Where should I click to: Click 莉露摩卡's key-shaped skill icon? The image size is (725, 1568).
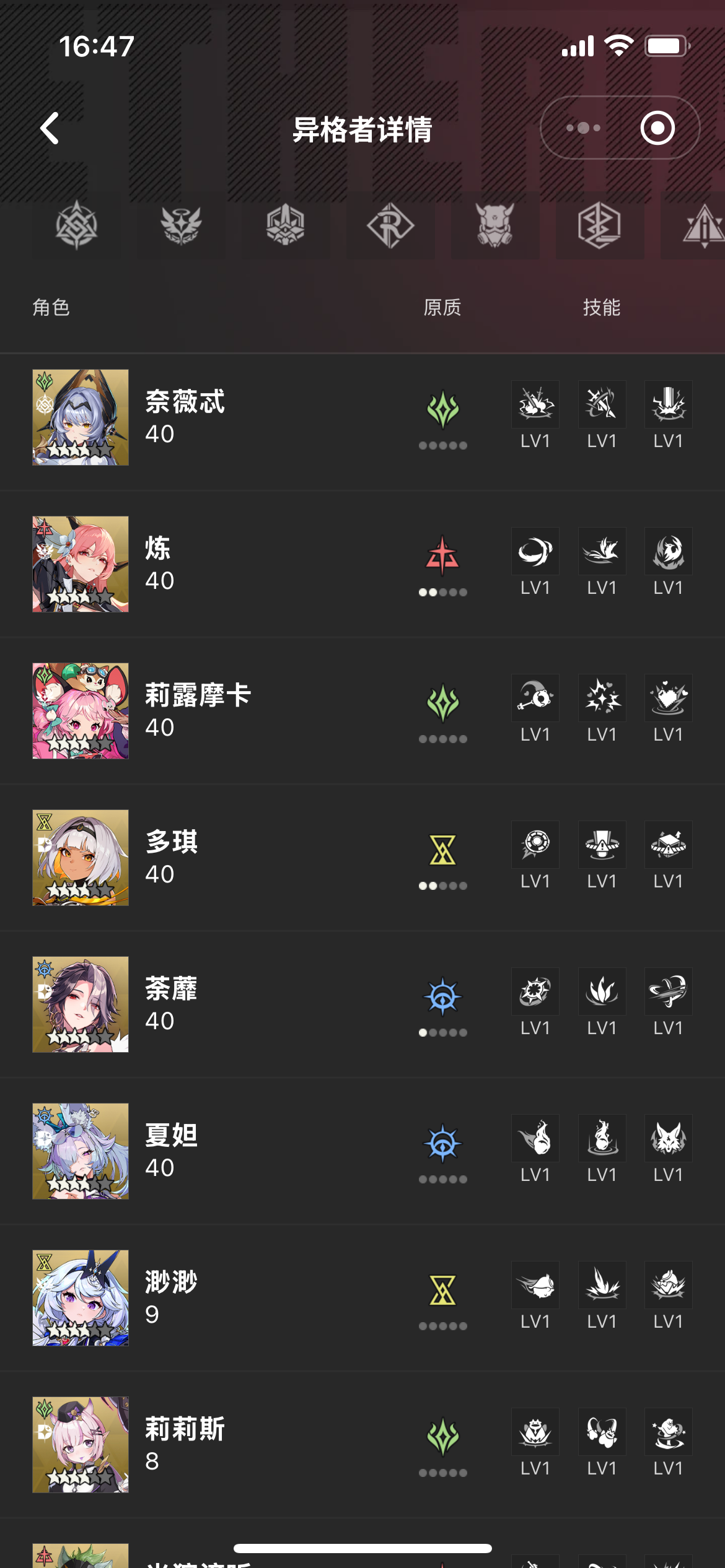[534, 697]
